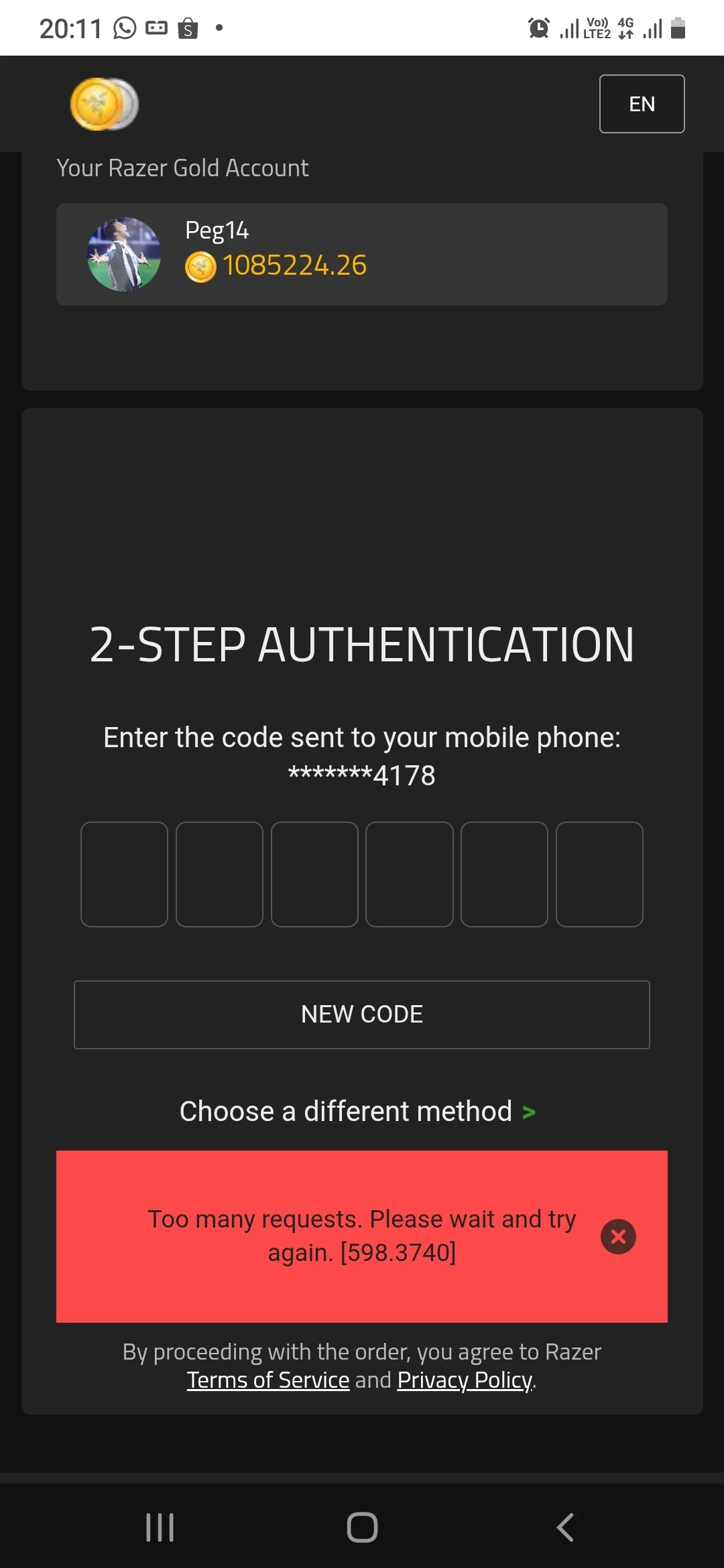Dismiss the too many requests error
This screenshot has height=1568, width=724.
(x=618, y=1236)
